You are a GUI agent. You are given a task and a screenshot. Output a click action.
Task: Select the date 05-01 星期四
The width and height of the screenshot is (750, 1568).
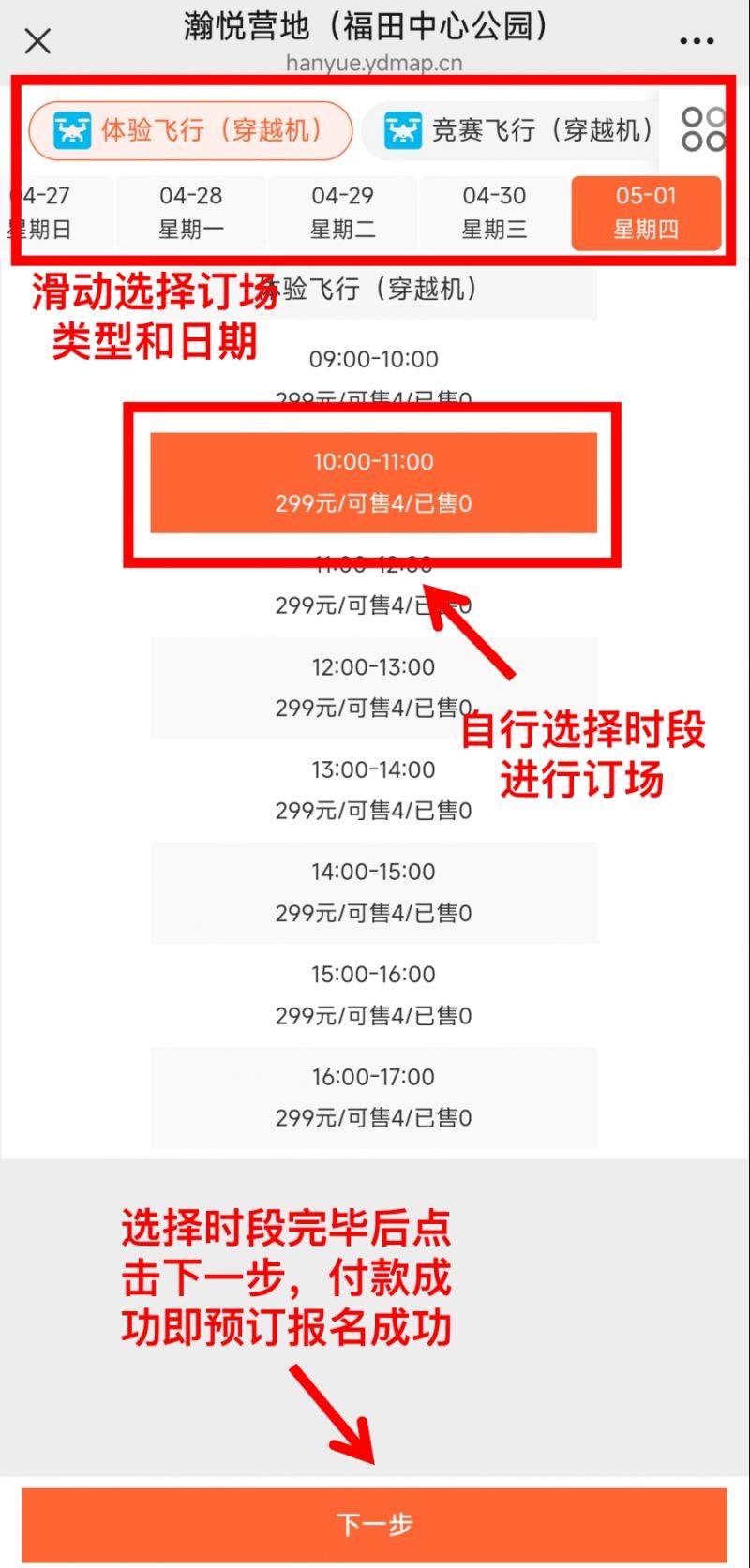point(646,213)
